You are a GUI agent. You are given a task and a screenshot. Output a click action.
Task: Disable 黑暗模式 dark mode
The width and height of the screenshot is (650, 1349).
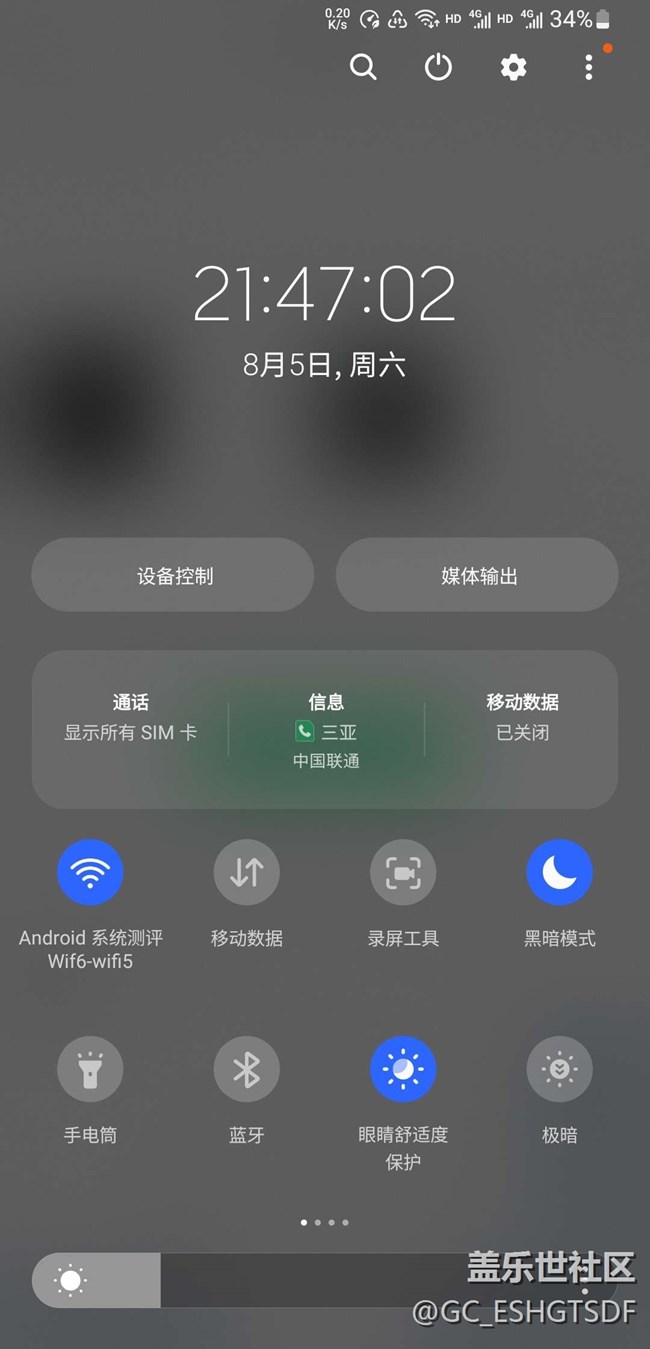coord(559,872)
